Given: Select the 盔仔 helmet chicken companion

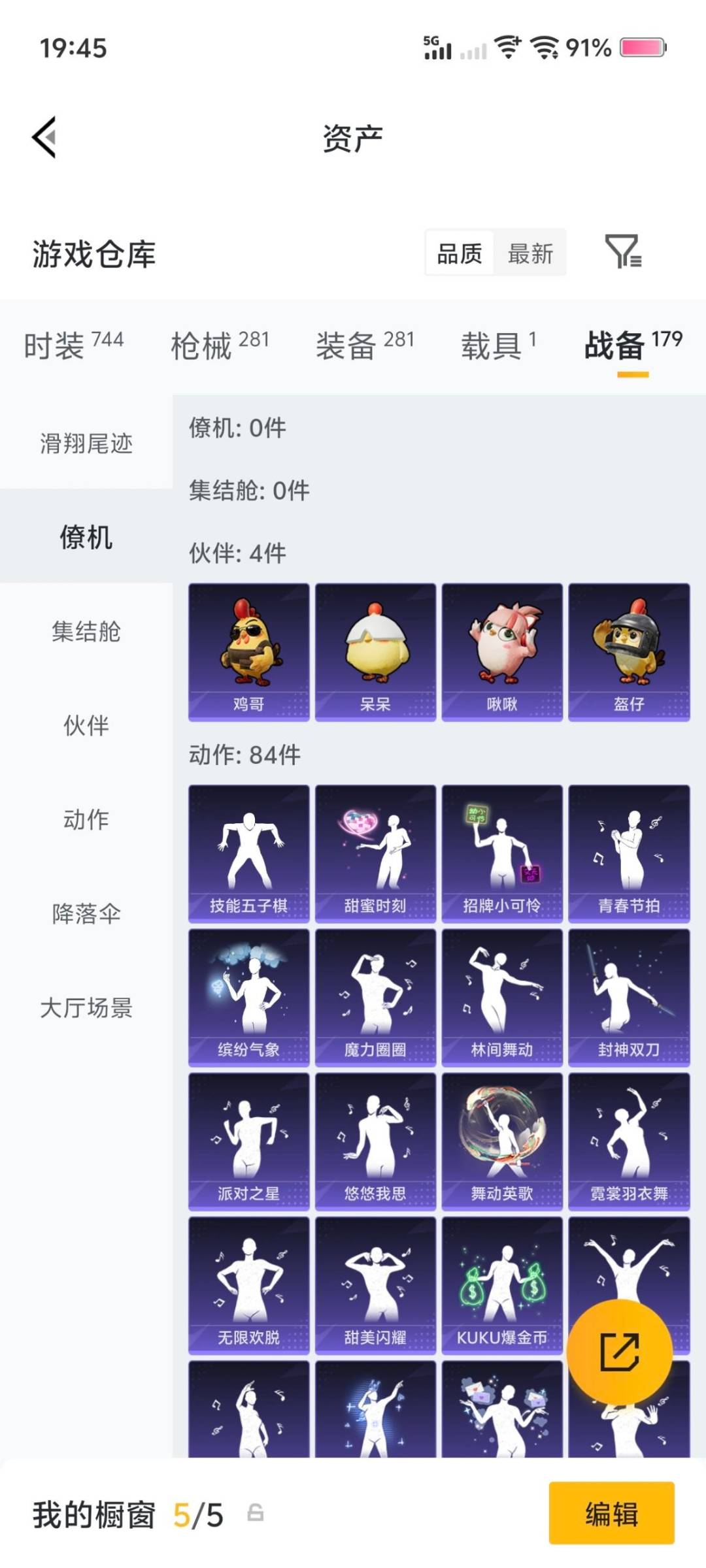Looking at the screenshot, I should coord(629,647).
